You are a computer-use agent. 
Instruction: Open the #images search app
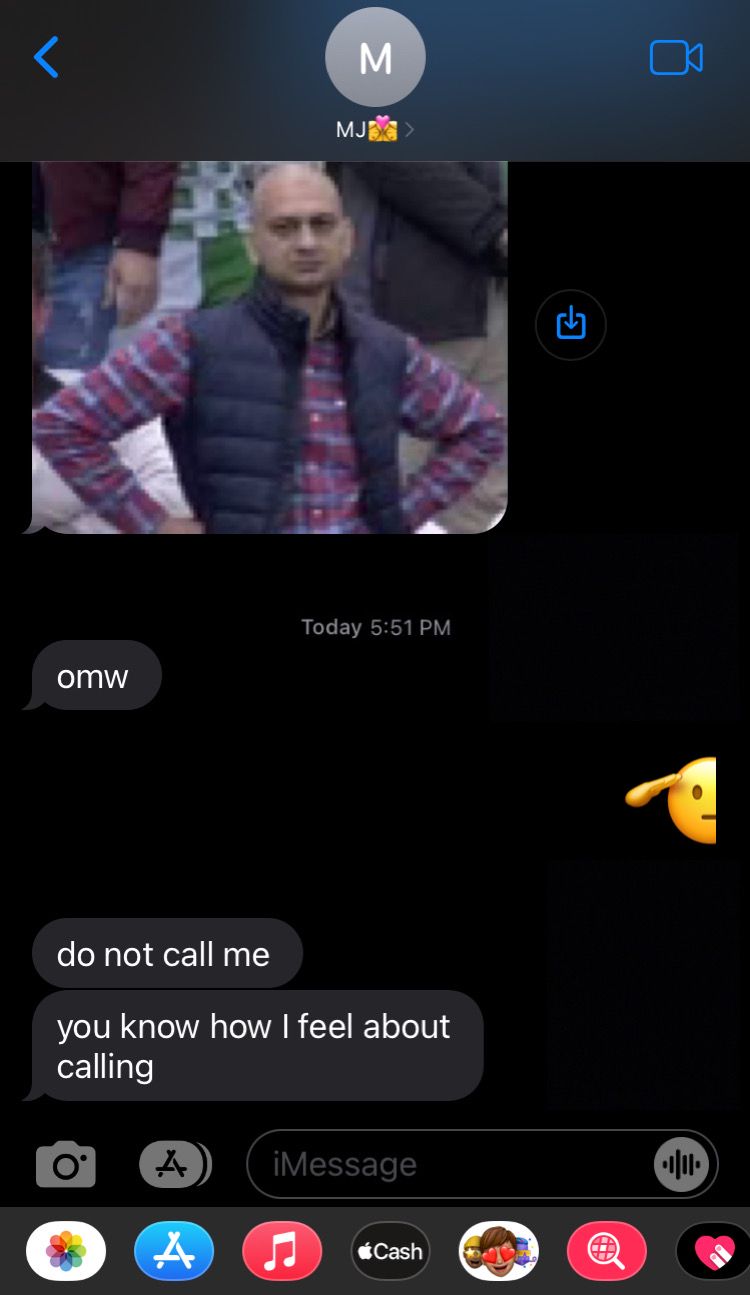coord(607,1251)
